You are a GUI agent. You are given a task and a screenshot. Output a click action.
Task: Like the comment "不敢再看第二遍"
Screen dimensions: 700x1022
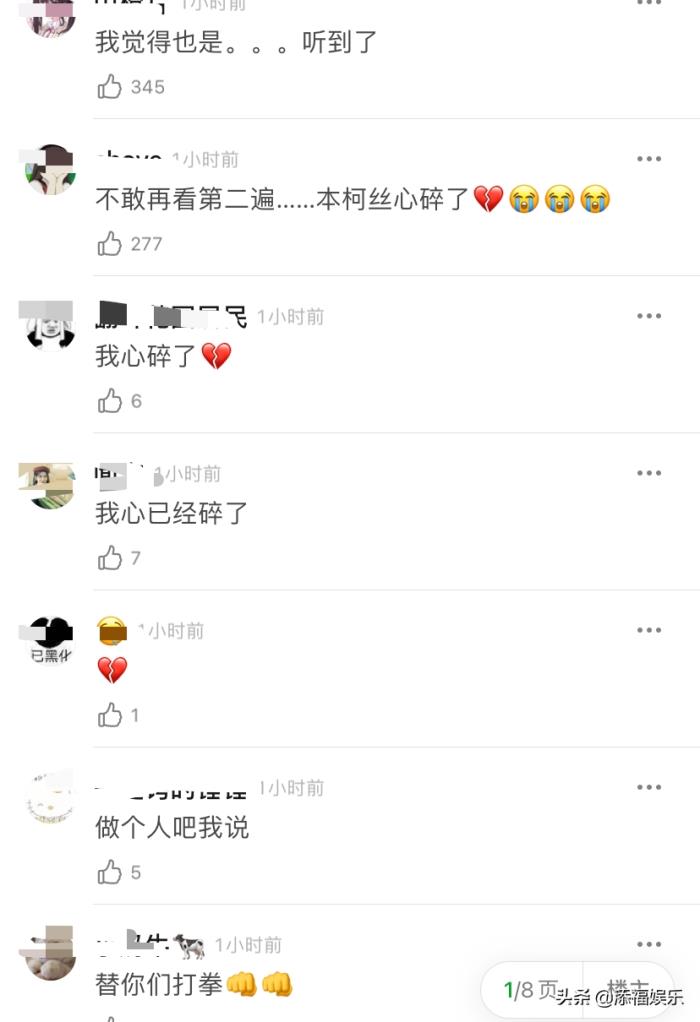pyautogui.click(x=110, y=244)
